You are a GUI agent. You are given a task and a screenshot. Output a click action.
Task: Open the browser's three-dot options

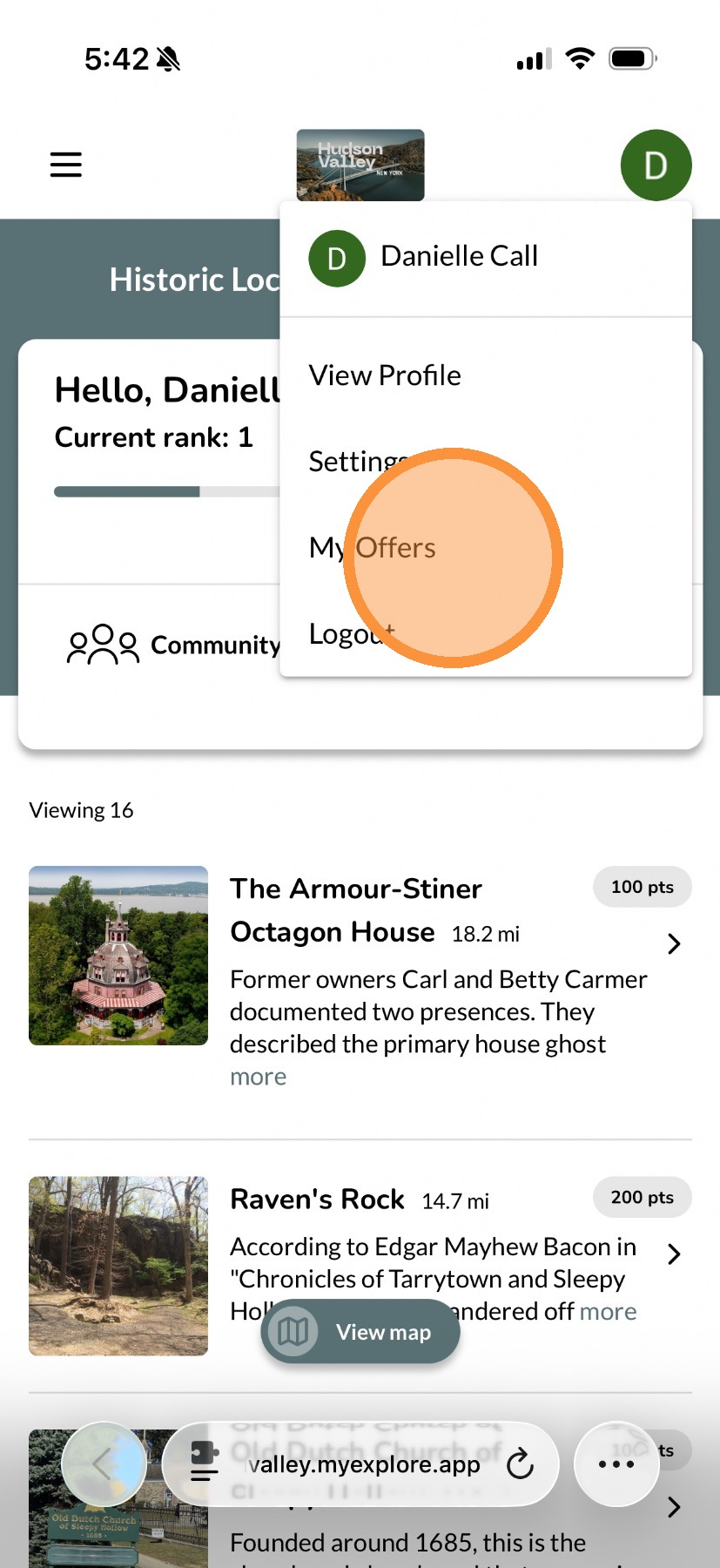616,1464
